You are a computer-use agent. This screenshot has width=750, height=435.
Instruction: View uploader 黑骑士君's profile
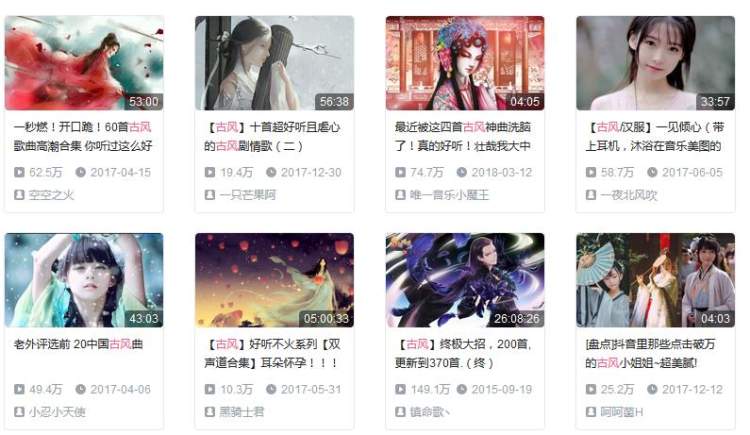pos(242,412)
